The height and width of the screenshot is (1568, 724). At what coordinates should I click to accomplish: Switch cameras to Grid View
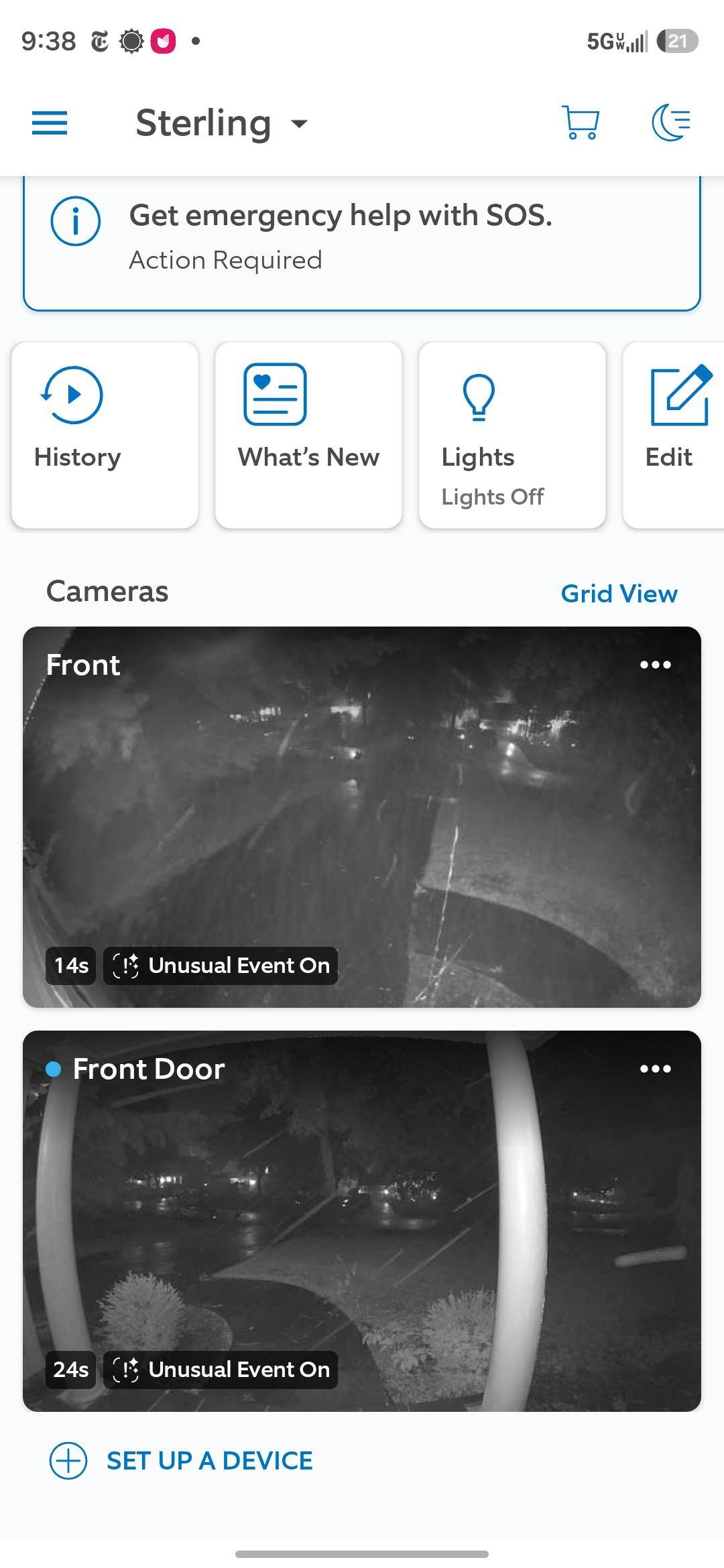coord(619,594)
